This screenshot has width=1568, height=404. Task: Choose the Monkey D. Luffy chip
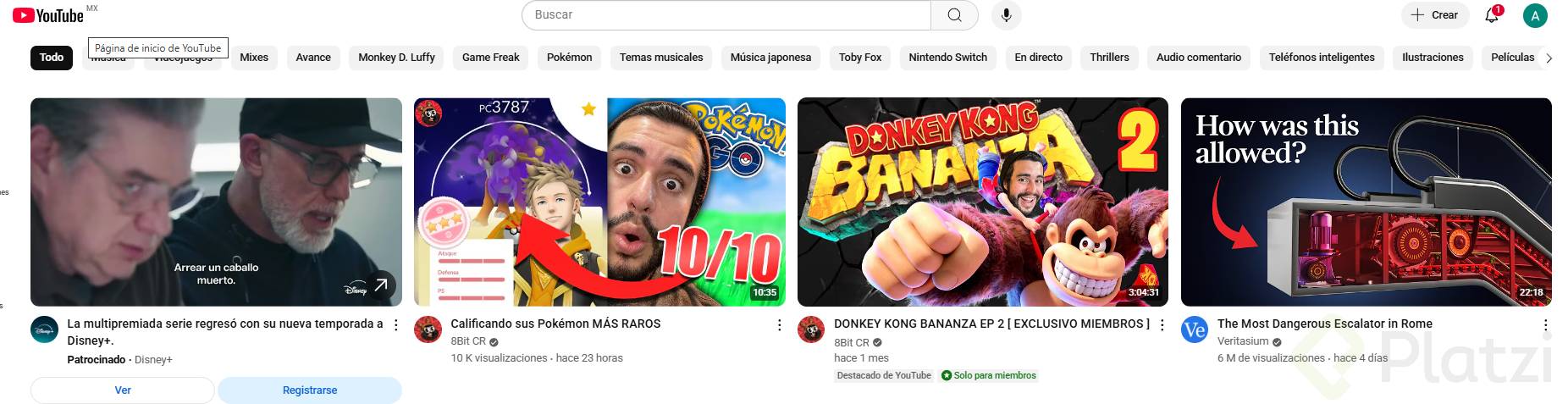(396, 58)
